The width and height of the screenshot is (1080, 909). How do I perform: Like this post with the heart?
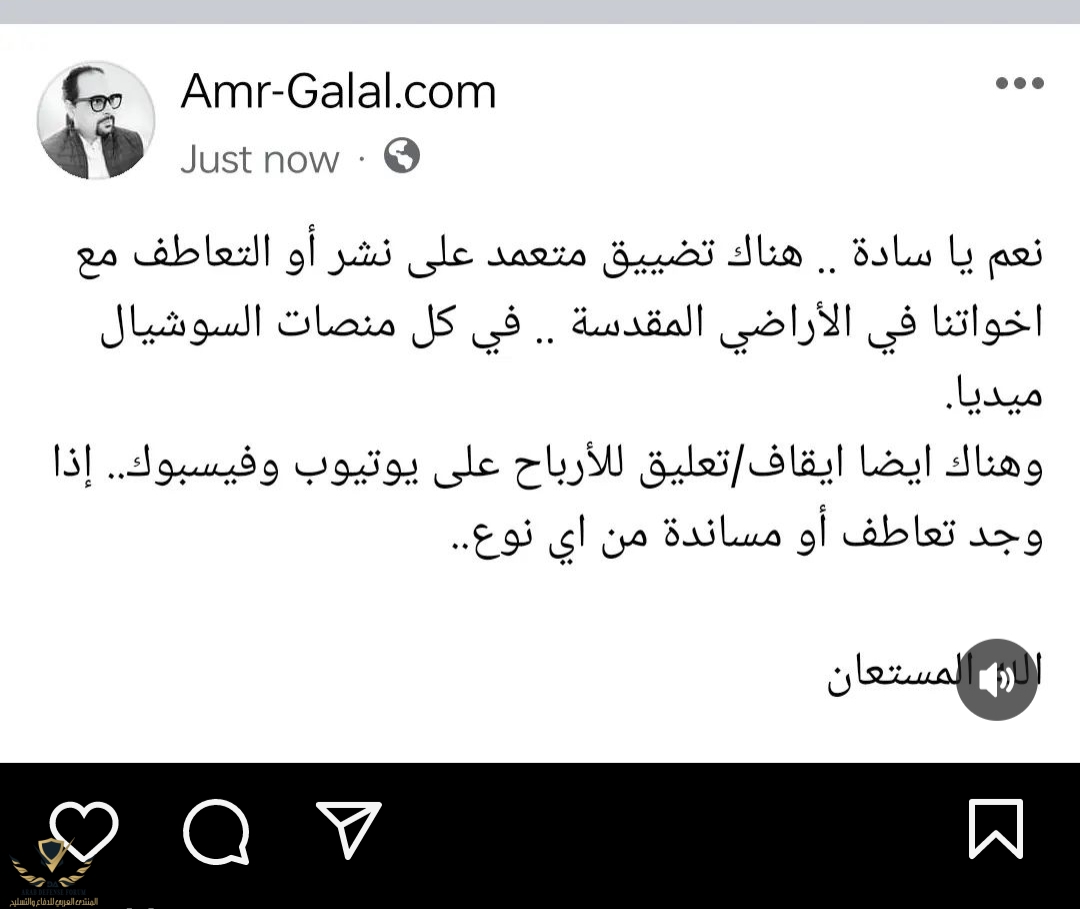pos(84,830)
